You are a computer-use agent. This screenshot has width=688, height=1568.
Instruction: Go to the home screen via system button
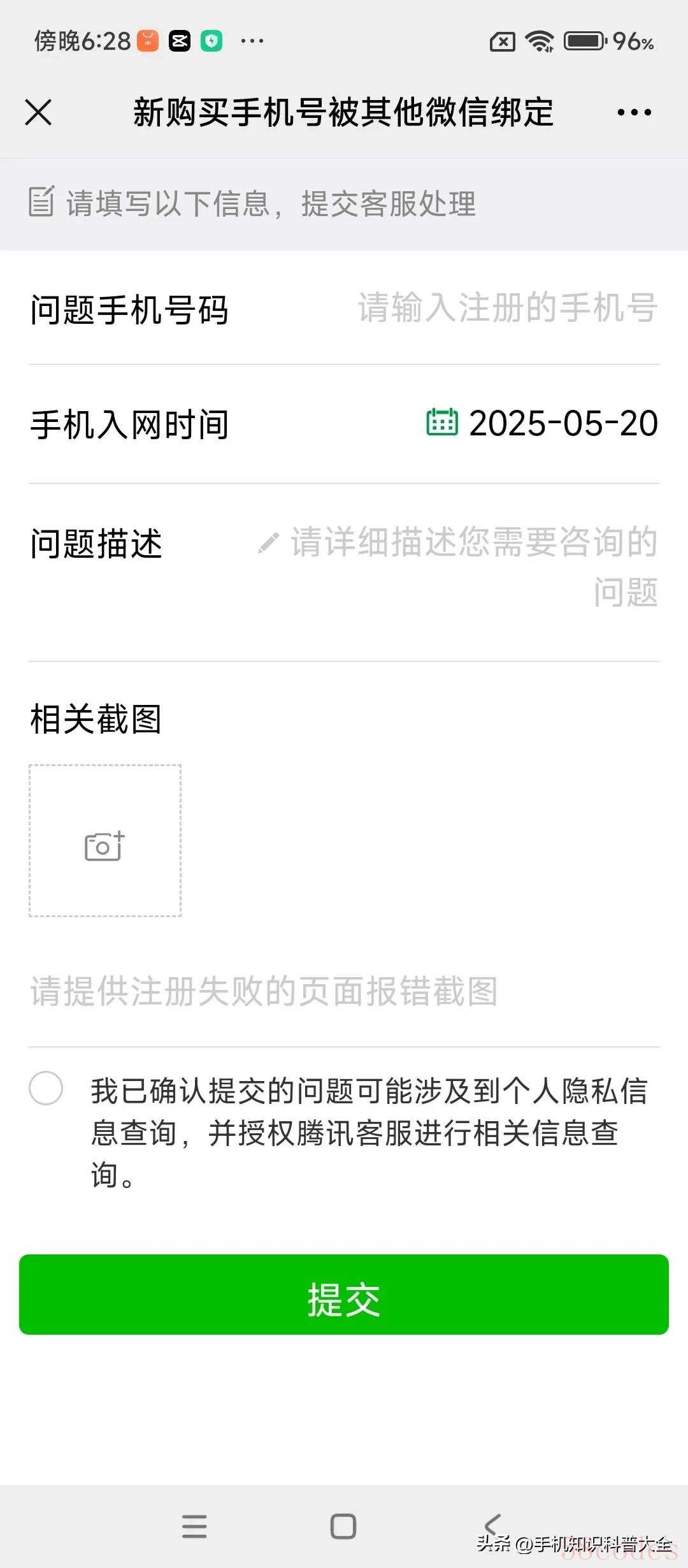click(343, 1527)
